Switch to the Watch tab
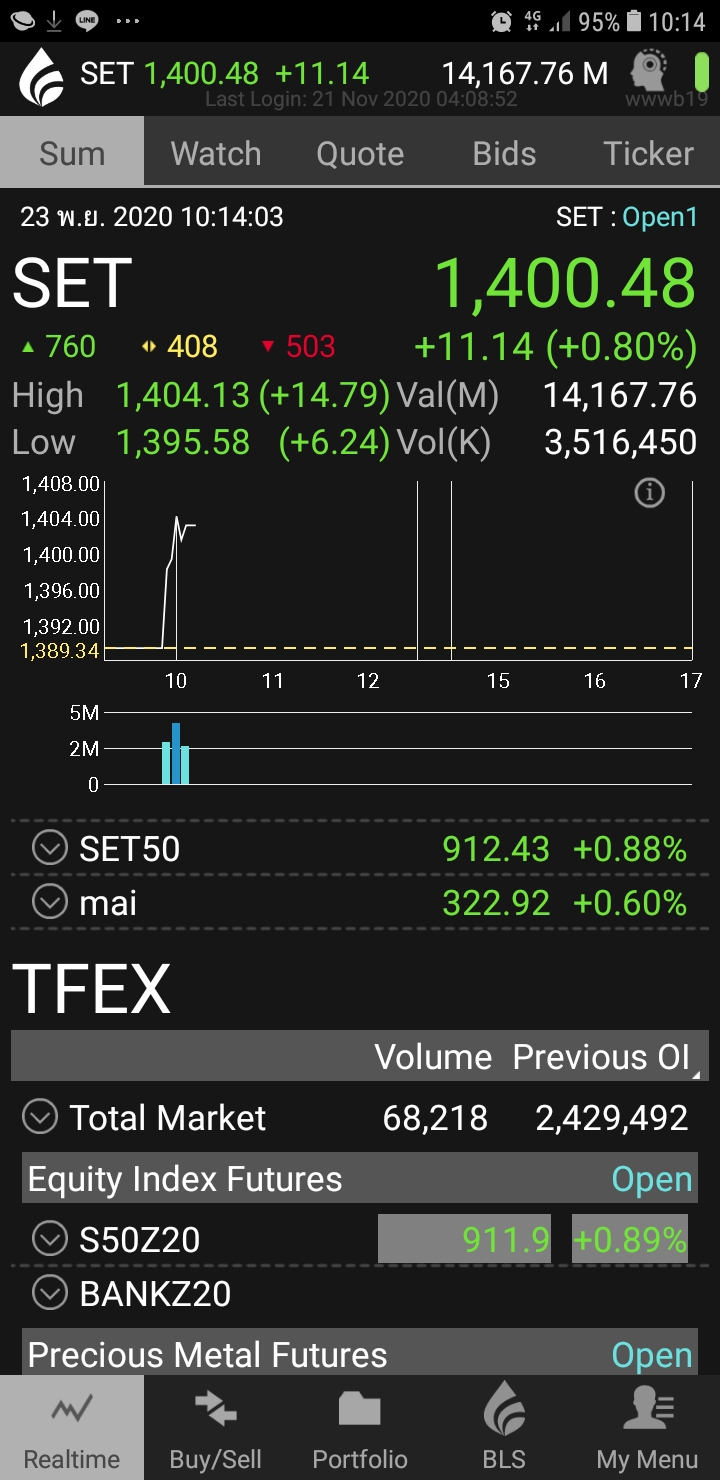720x1480 pixels. click(x=216, y=153)
